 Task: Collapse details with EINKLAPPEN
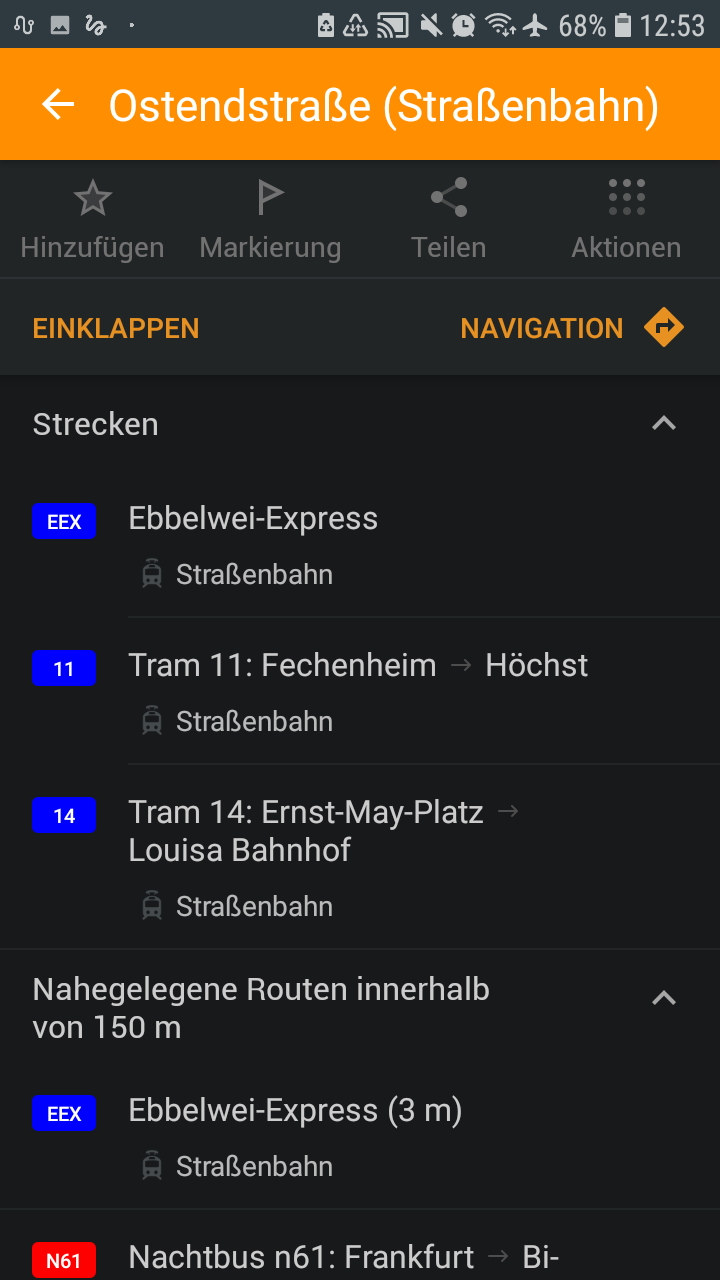(x=116, y=328)
